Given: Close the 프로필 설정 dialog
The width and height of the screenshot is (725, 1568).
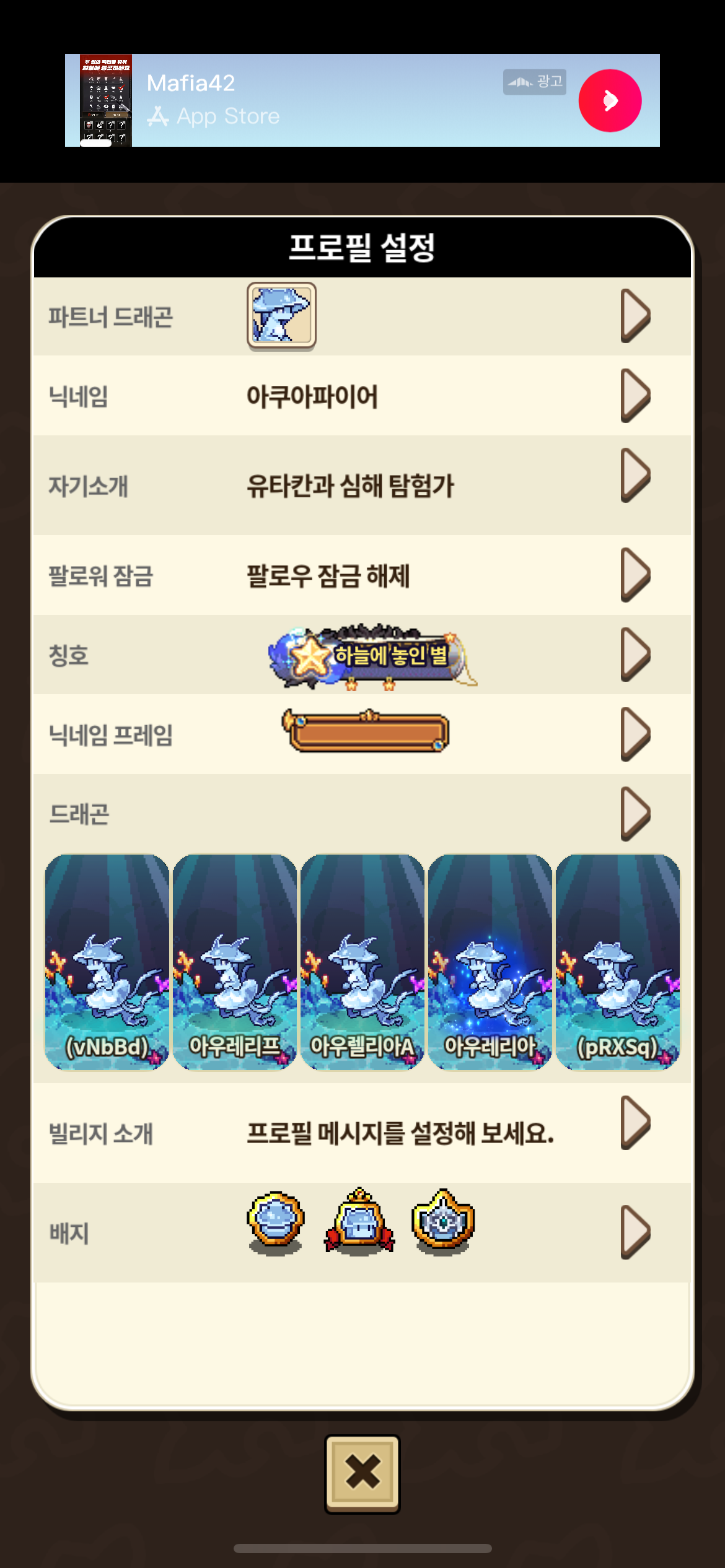Looking at the screenshot, I should [362, 1473].
